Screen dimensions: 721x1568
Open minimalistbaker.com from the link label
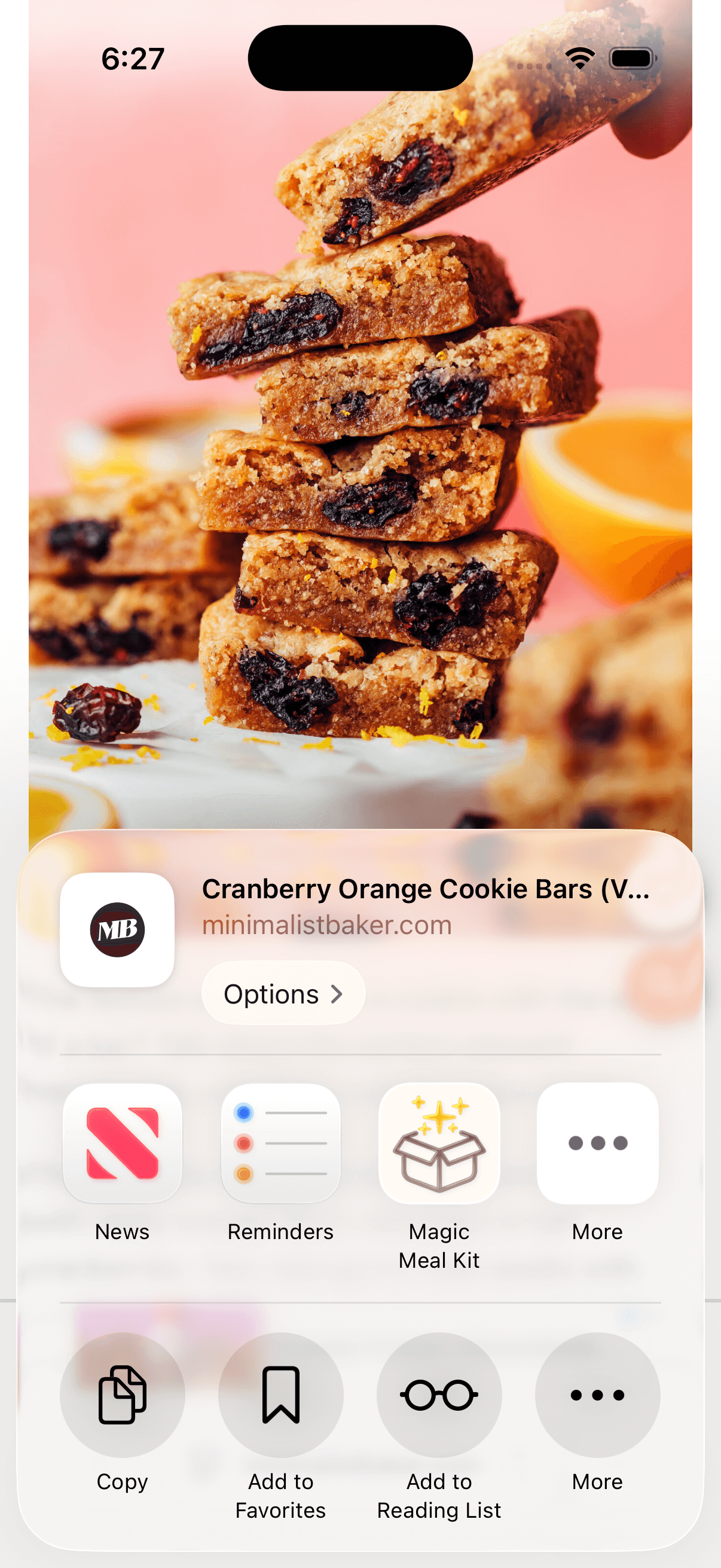327,925
